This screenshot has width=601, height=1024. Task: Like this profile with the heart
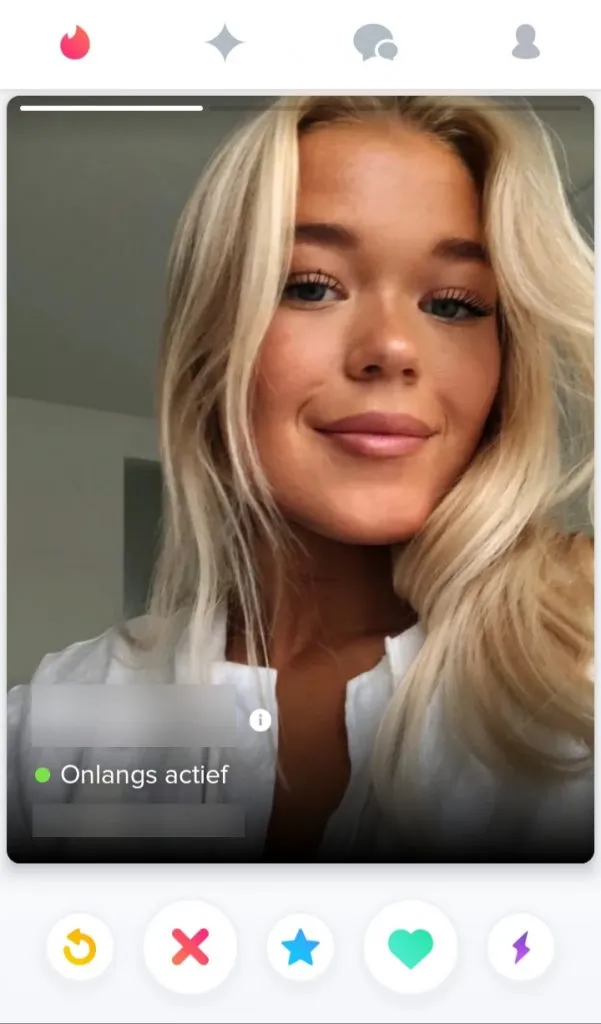pos(410,947)
